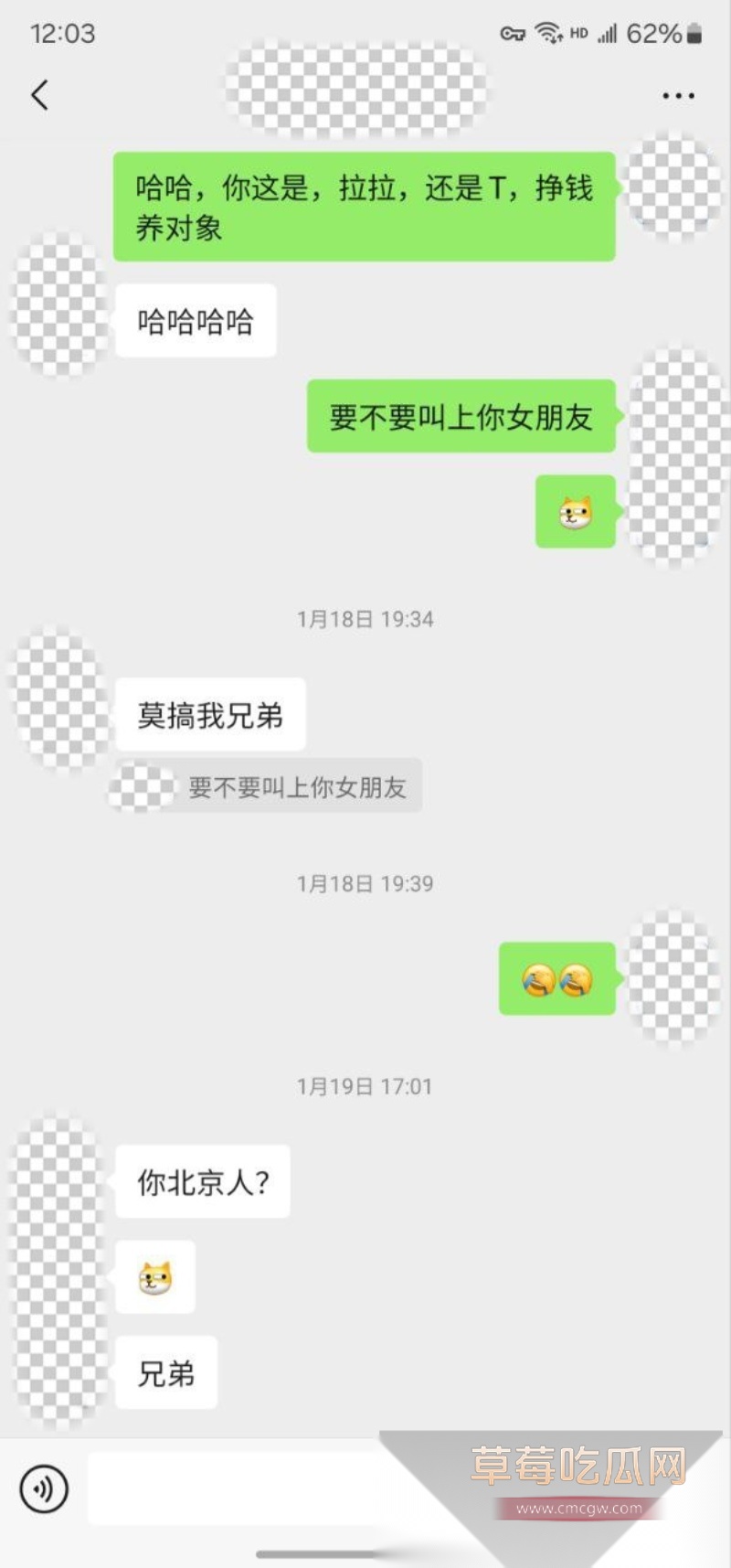Tap the green bubble with two laughing emojis

(x=556, y=979)
